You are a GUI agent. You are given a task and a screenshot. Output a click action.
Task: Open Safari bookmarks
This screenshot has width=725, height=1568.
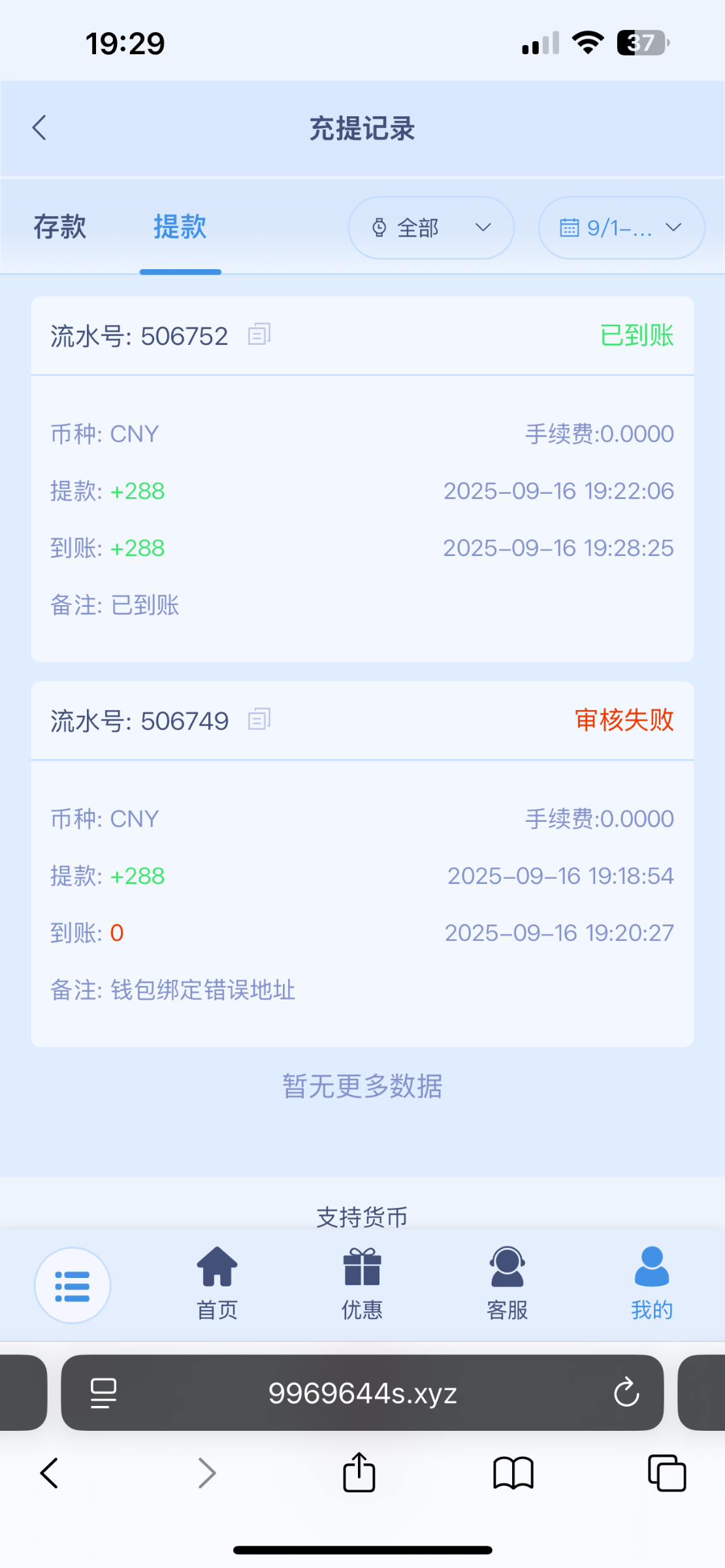pyautogui.click(x=513, y=1473)
